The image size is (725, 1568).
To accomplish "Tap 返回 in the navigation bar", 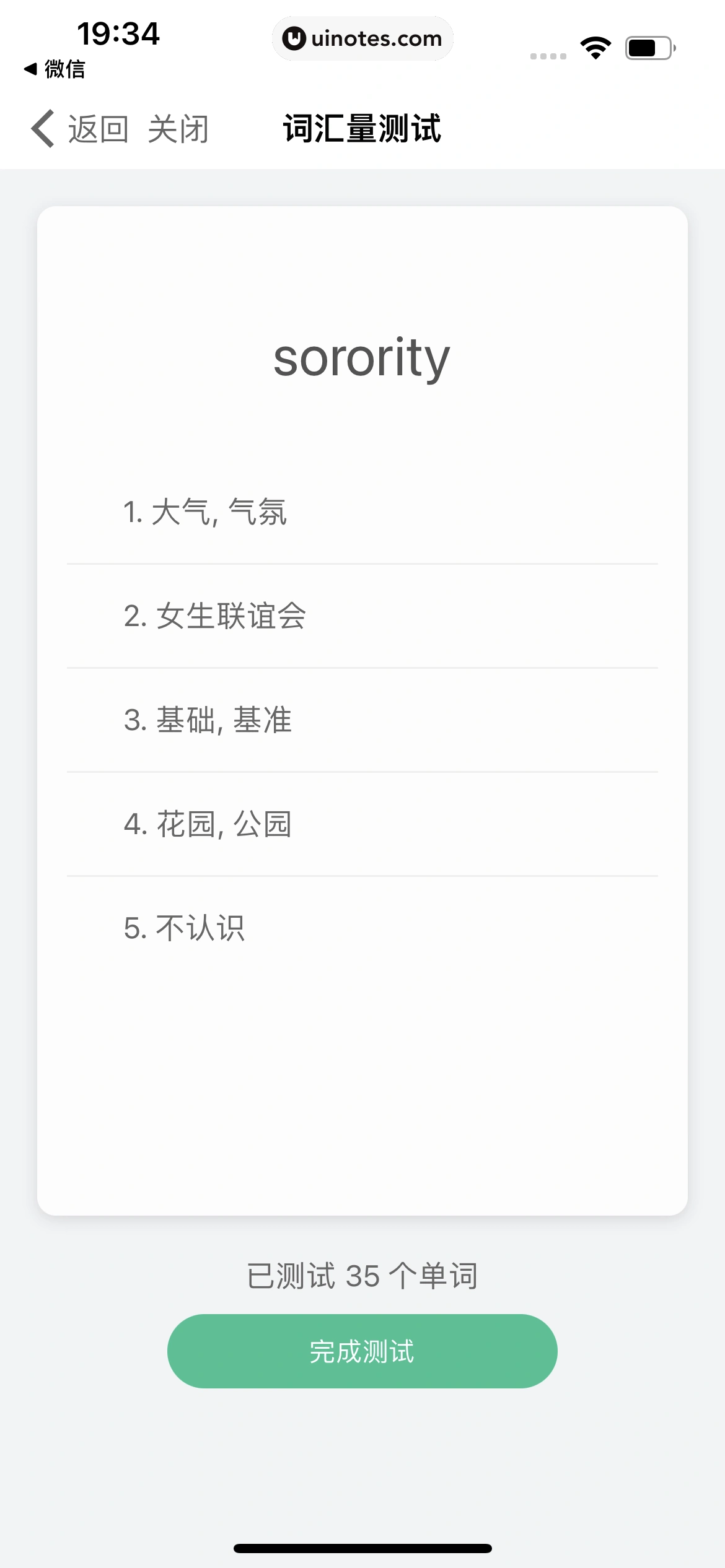I will [99, 128].
